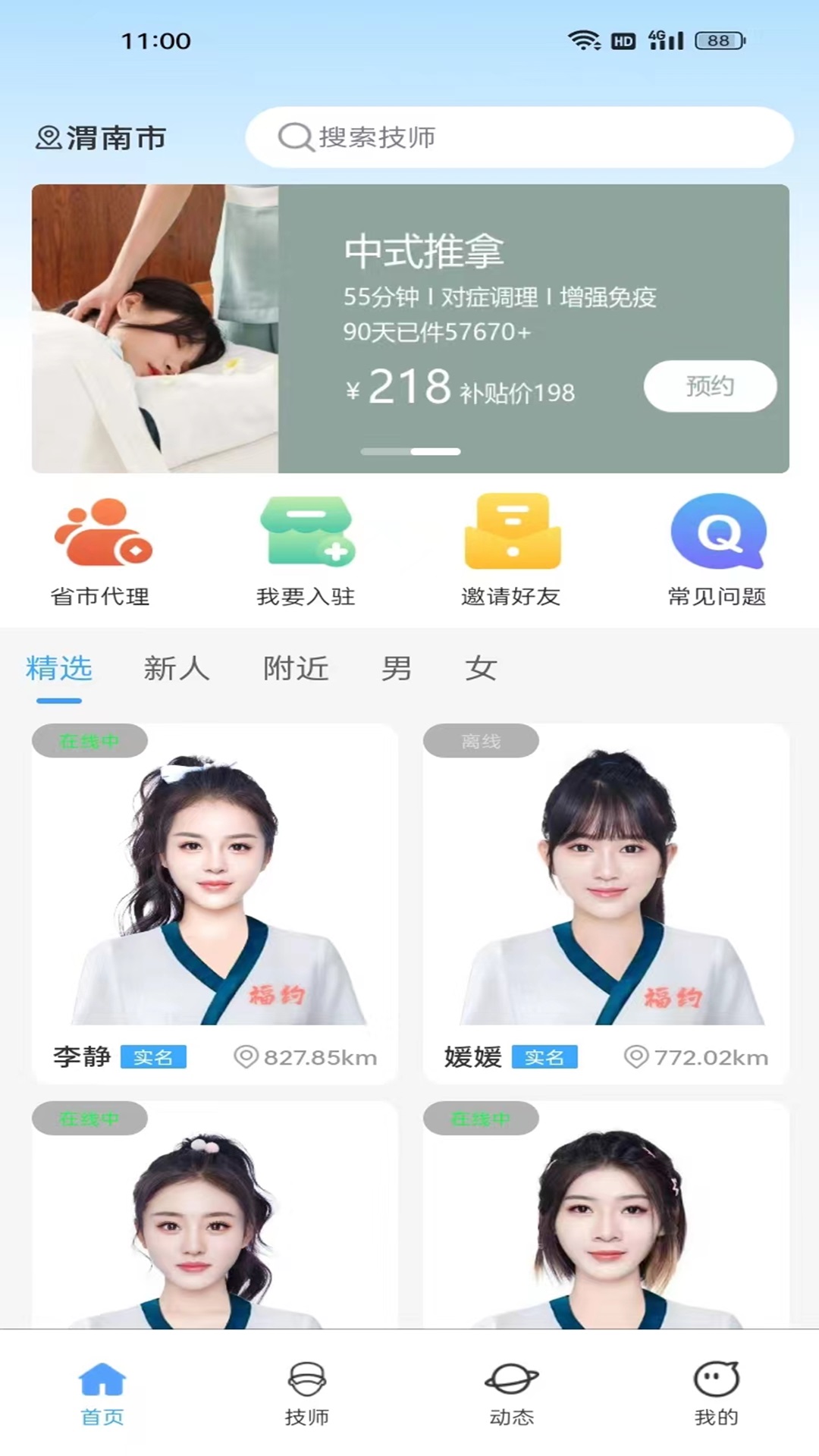Image resolution: width=819 pixels, height=1456 pixels.
Task: Open 常见问题
Action: click(717, 551)
